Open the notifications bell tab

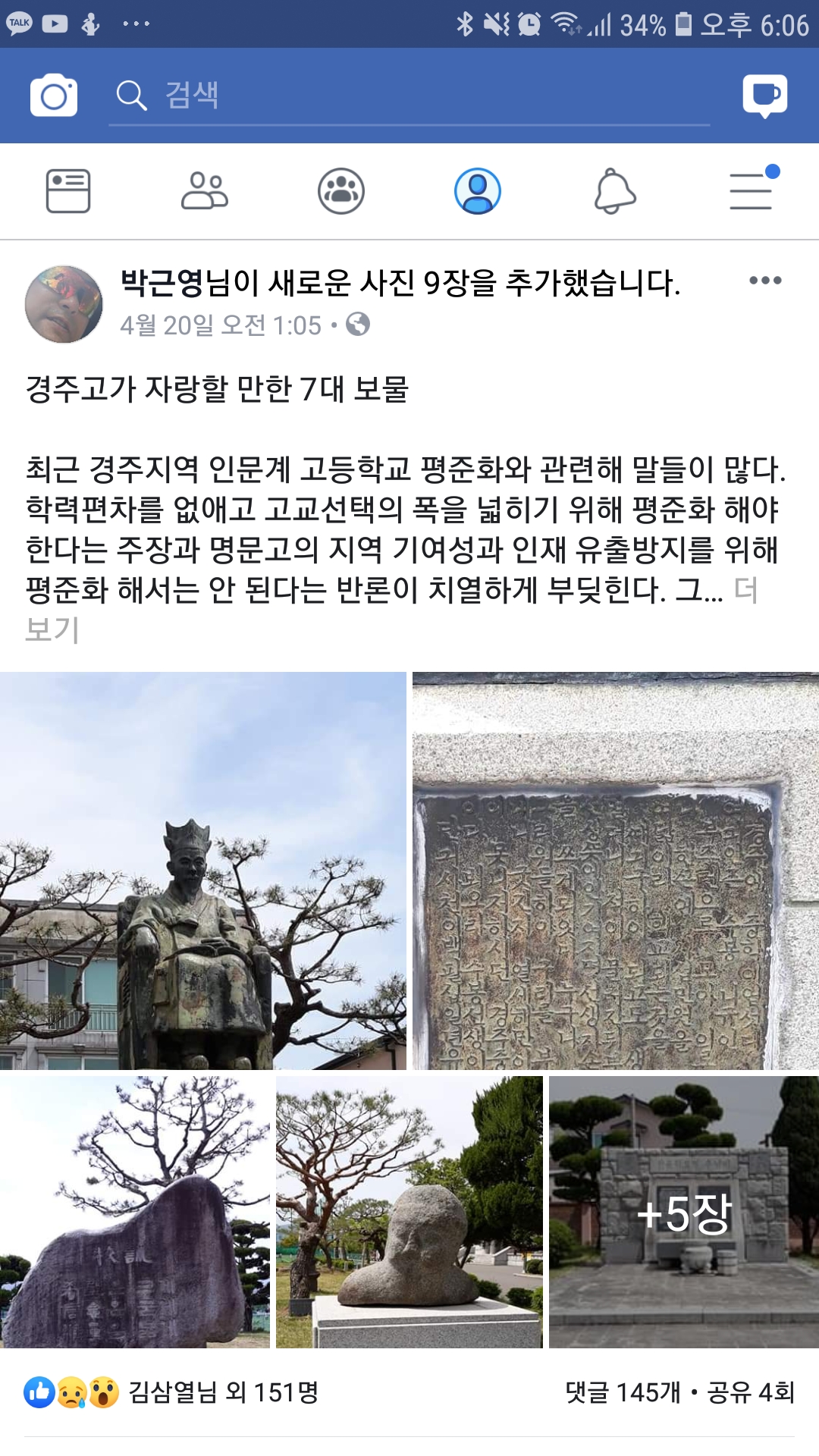point(614,191)
